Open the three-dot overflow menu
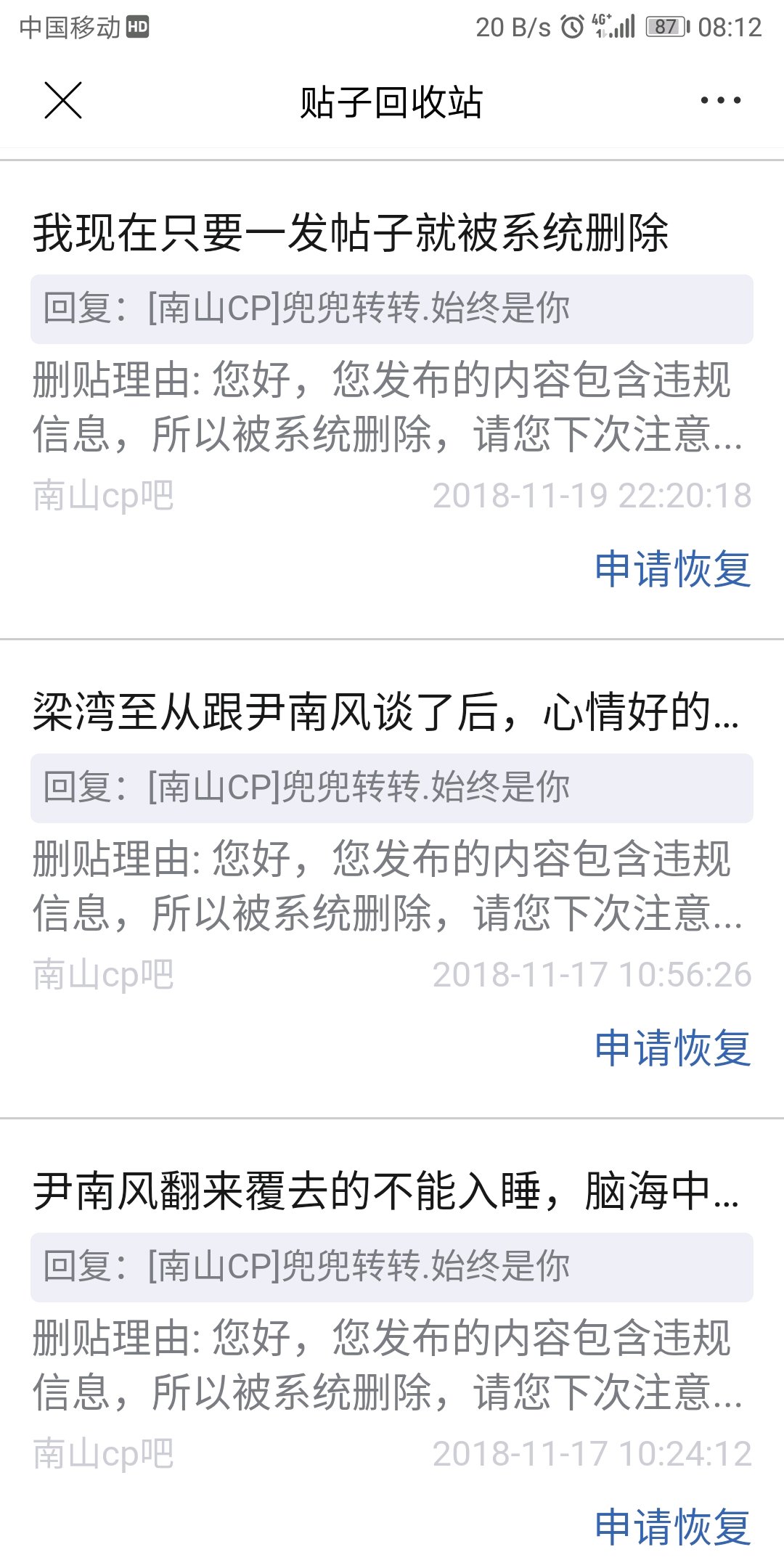The image size is (784, 1568). (x=720, y=100)
